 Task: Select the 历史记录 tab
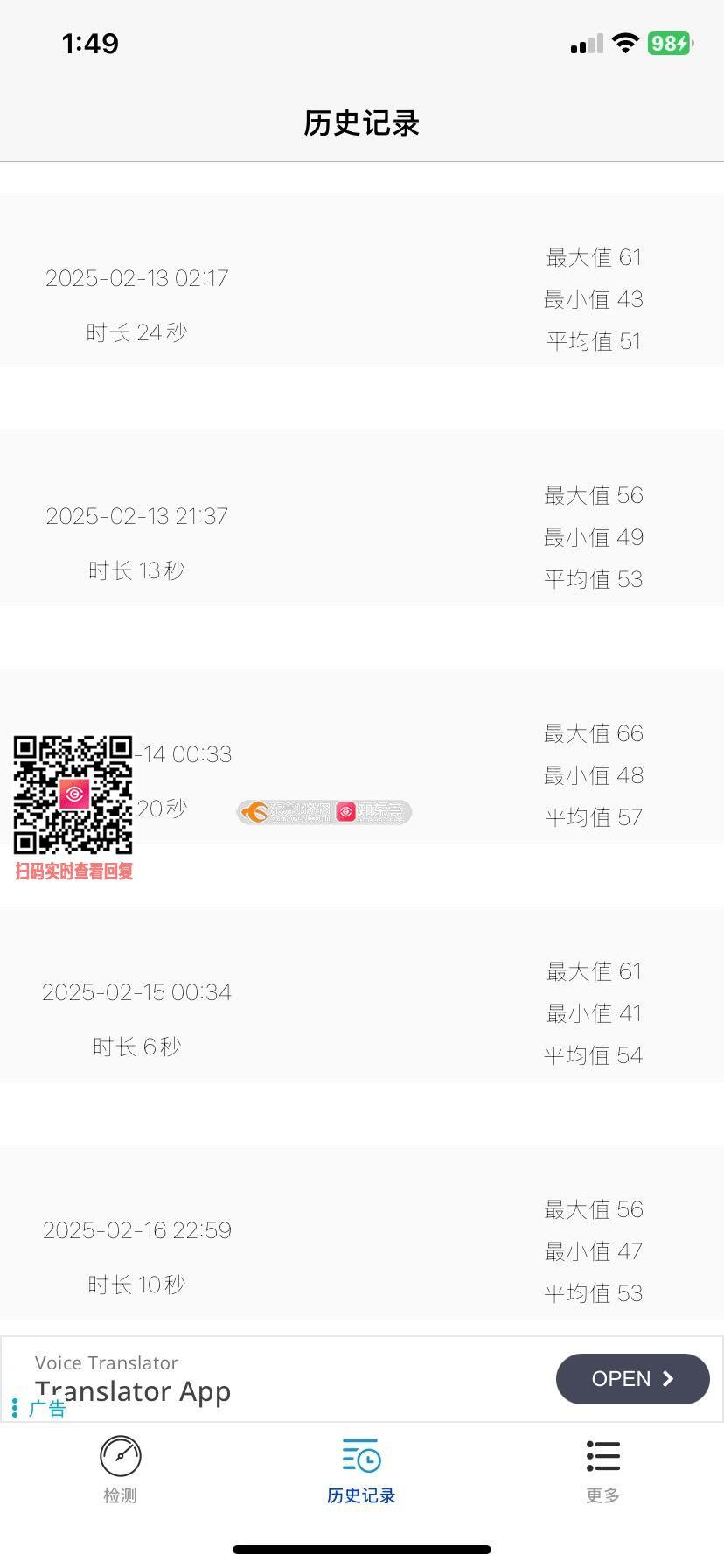click(x=361, y=1470)
